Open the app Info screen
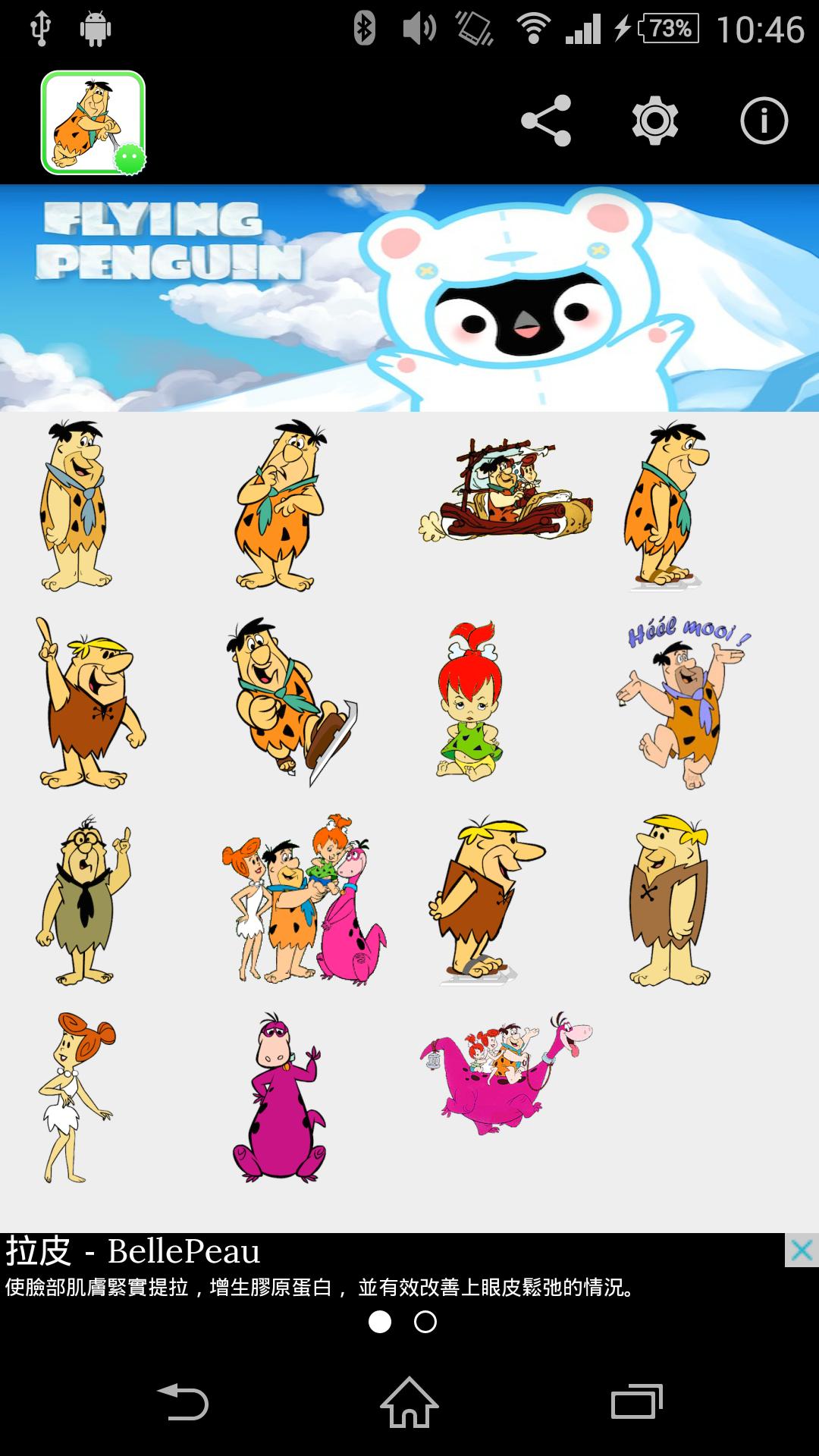 (764, 119)
